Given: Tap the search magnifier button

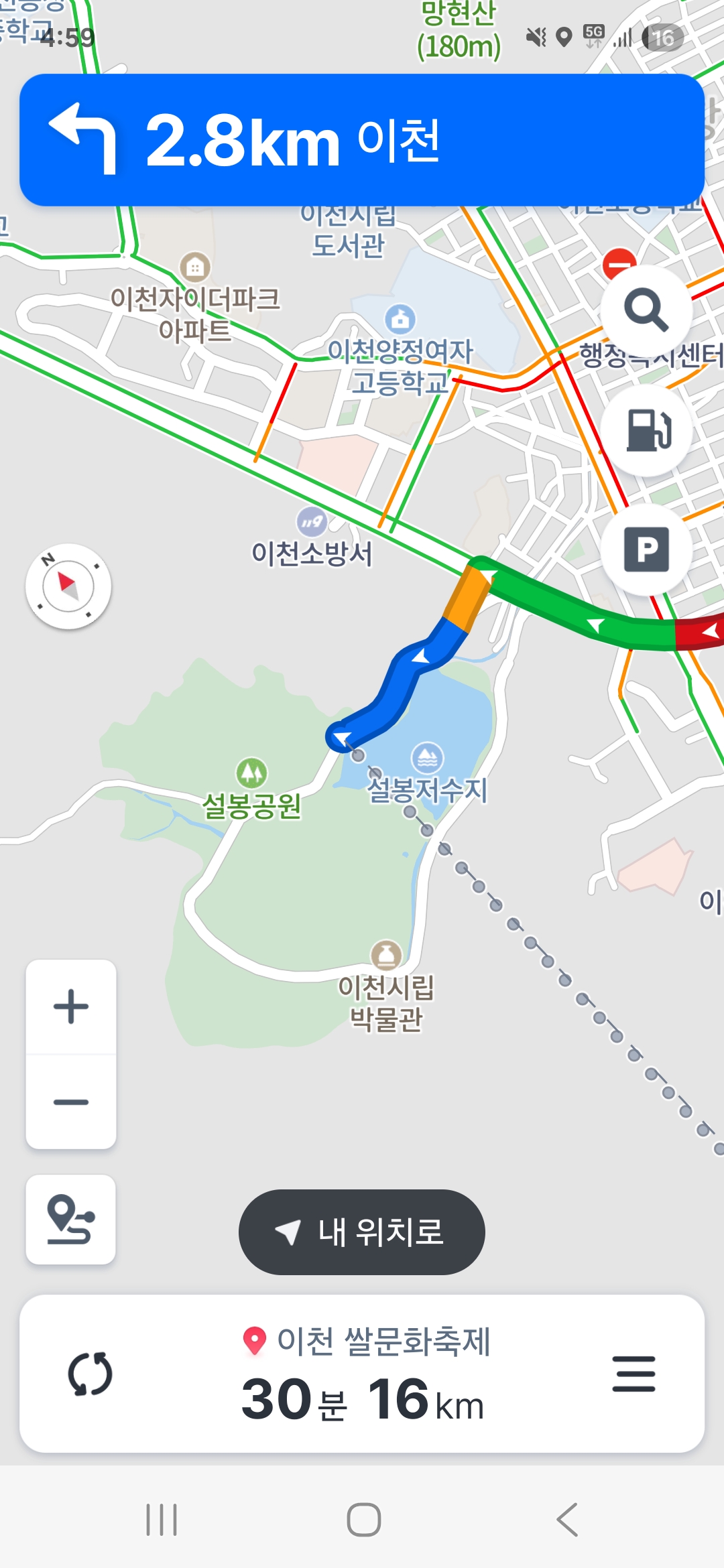Looking at the screenshot, I should click(x=646, y=310).
